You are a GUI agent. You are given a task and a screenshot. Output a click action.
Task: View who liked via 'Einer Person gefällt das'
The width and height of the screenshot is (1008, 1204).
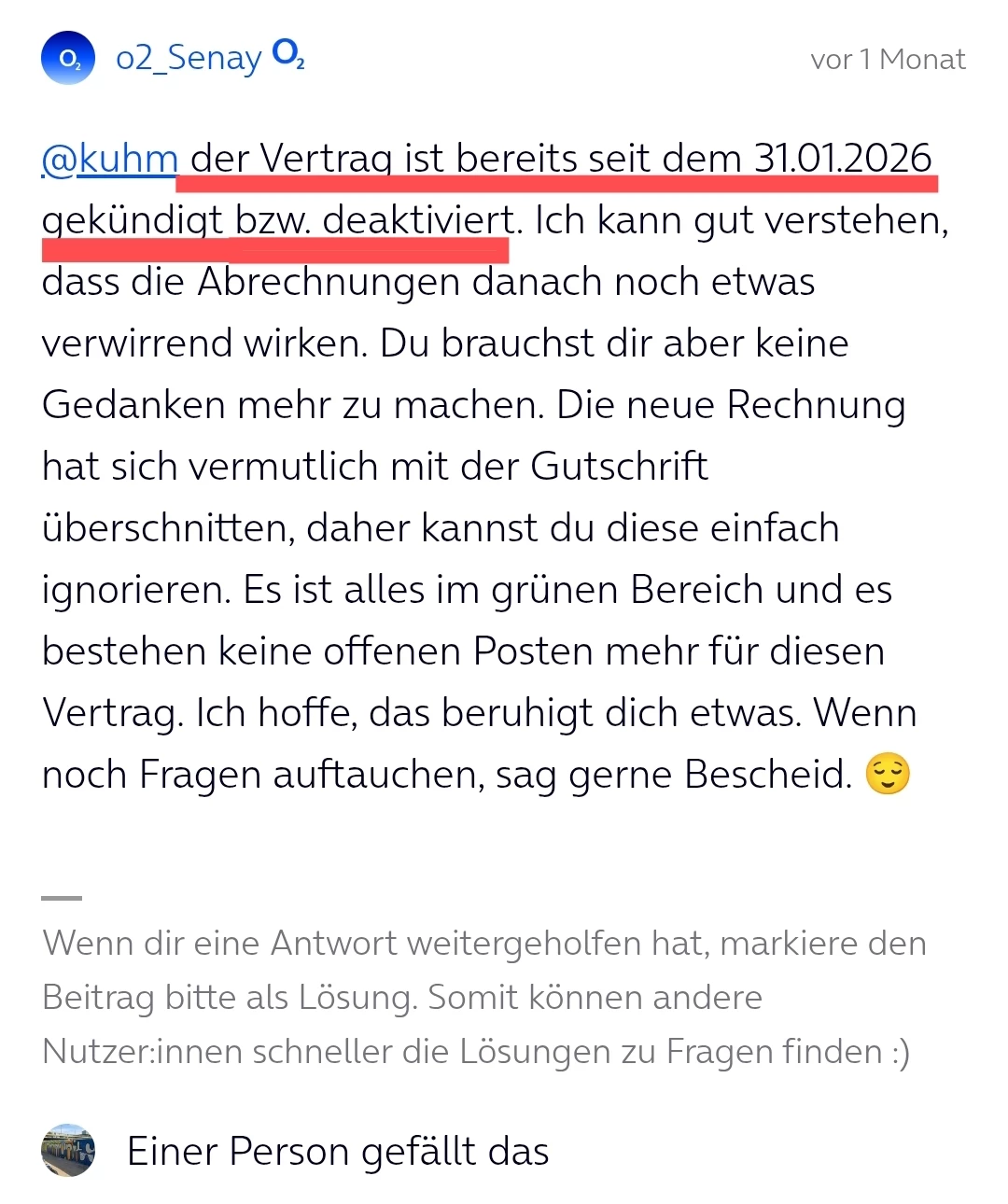point(337,1151)
